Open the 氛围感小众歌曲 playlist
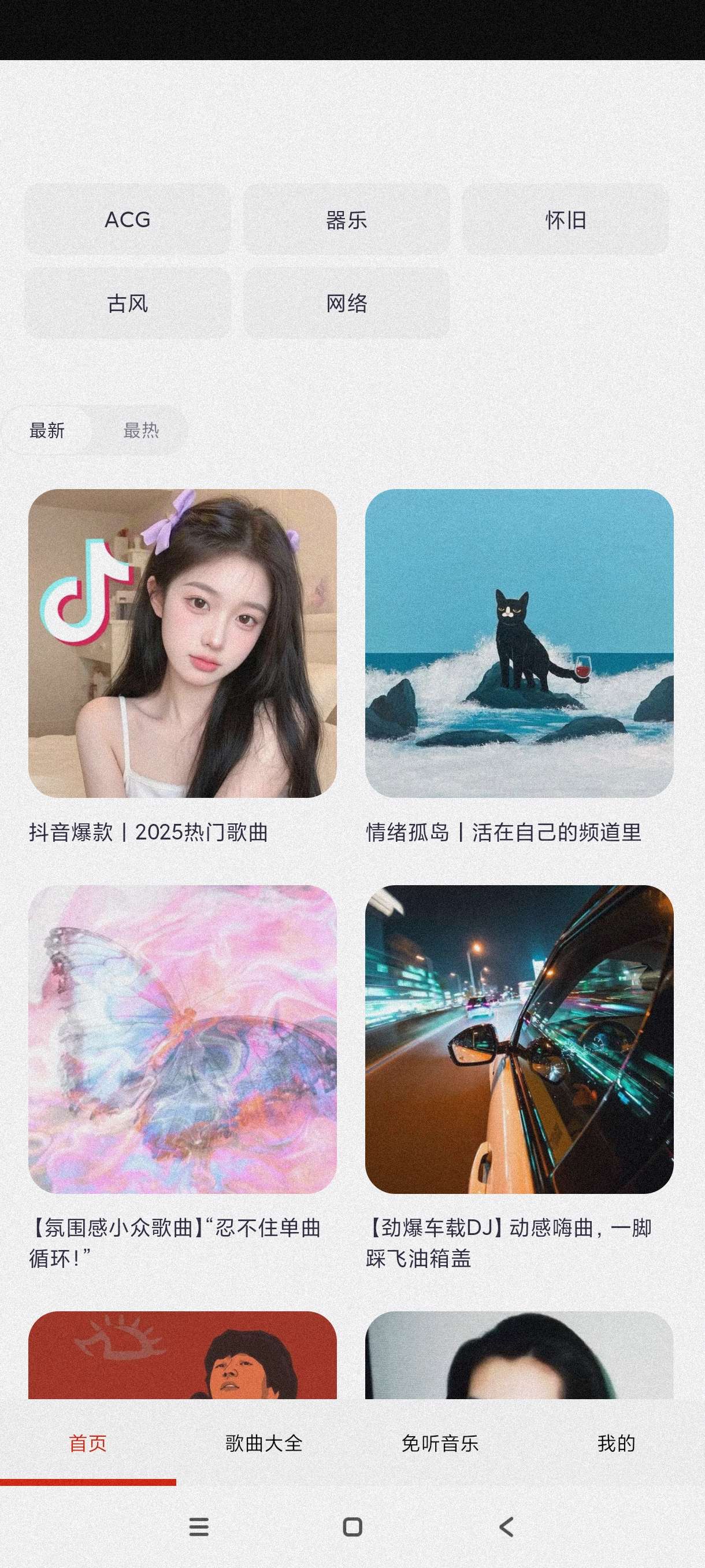This screenshot has width=705, height=1568. (x=183, y=1039)
